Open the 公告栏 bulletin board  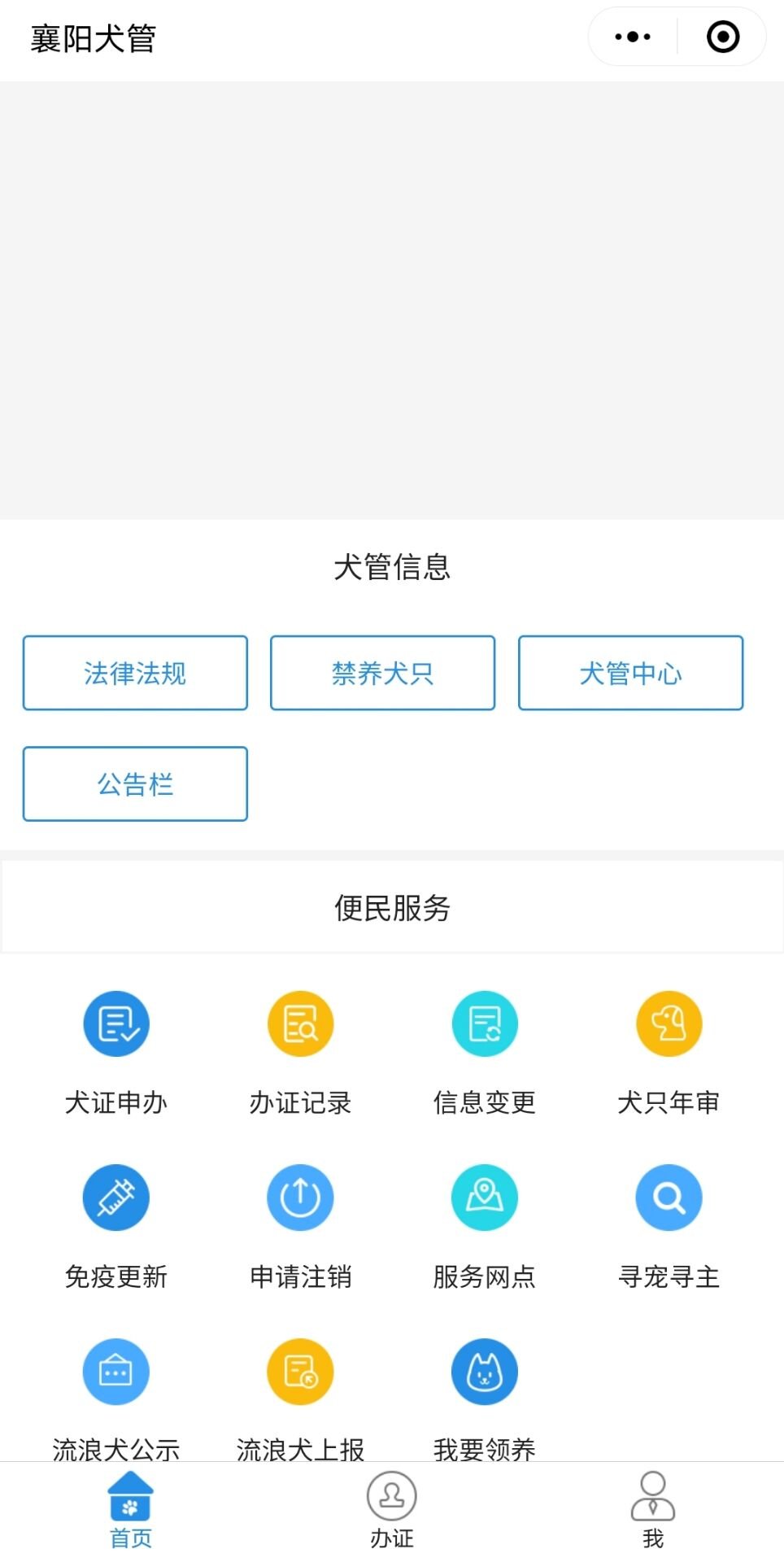[135, 783]
